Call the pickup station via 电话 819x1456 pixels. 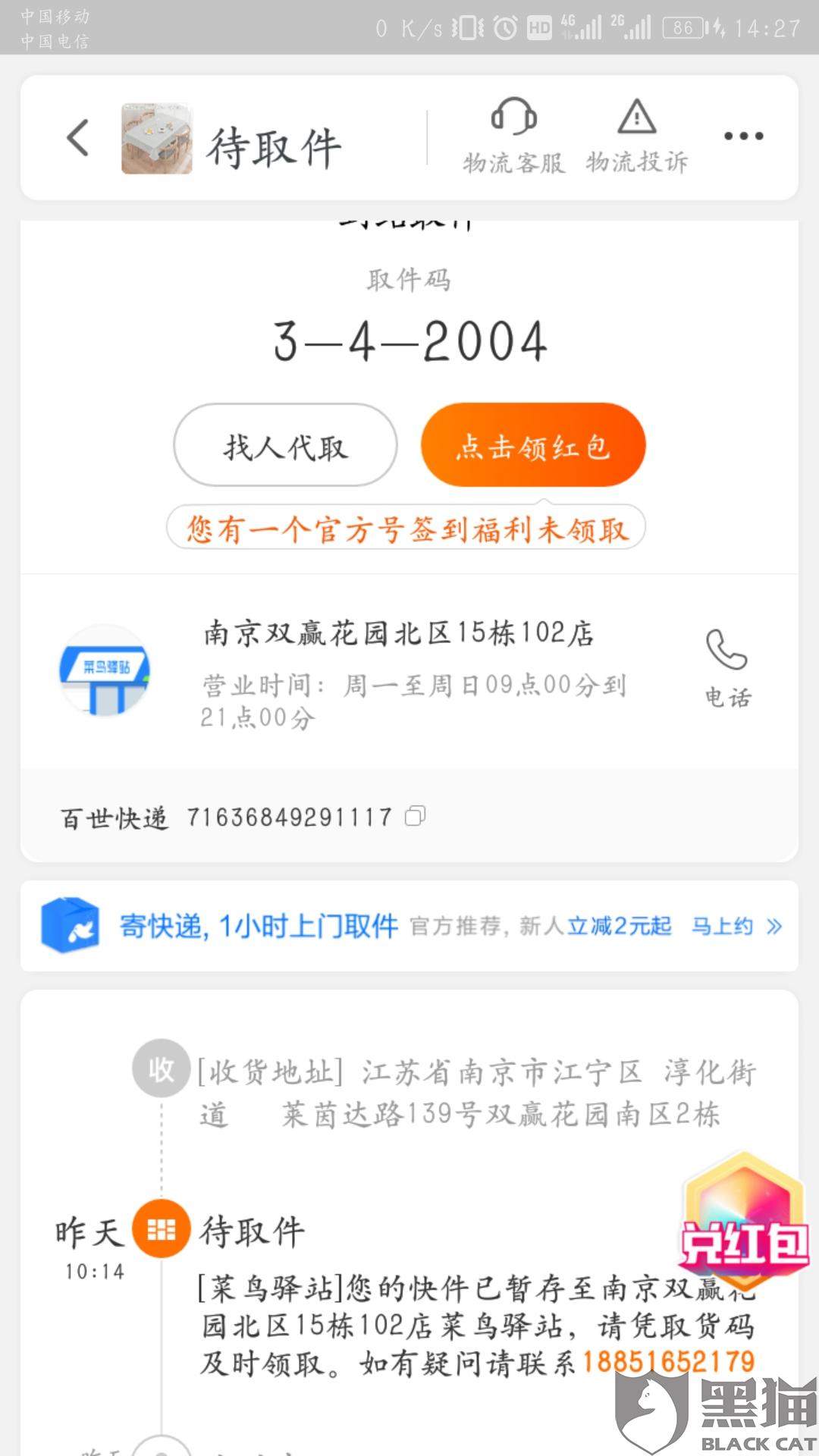pyautogui.click(x=727, y=667)
